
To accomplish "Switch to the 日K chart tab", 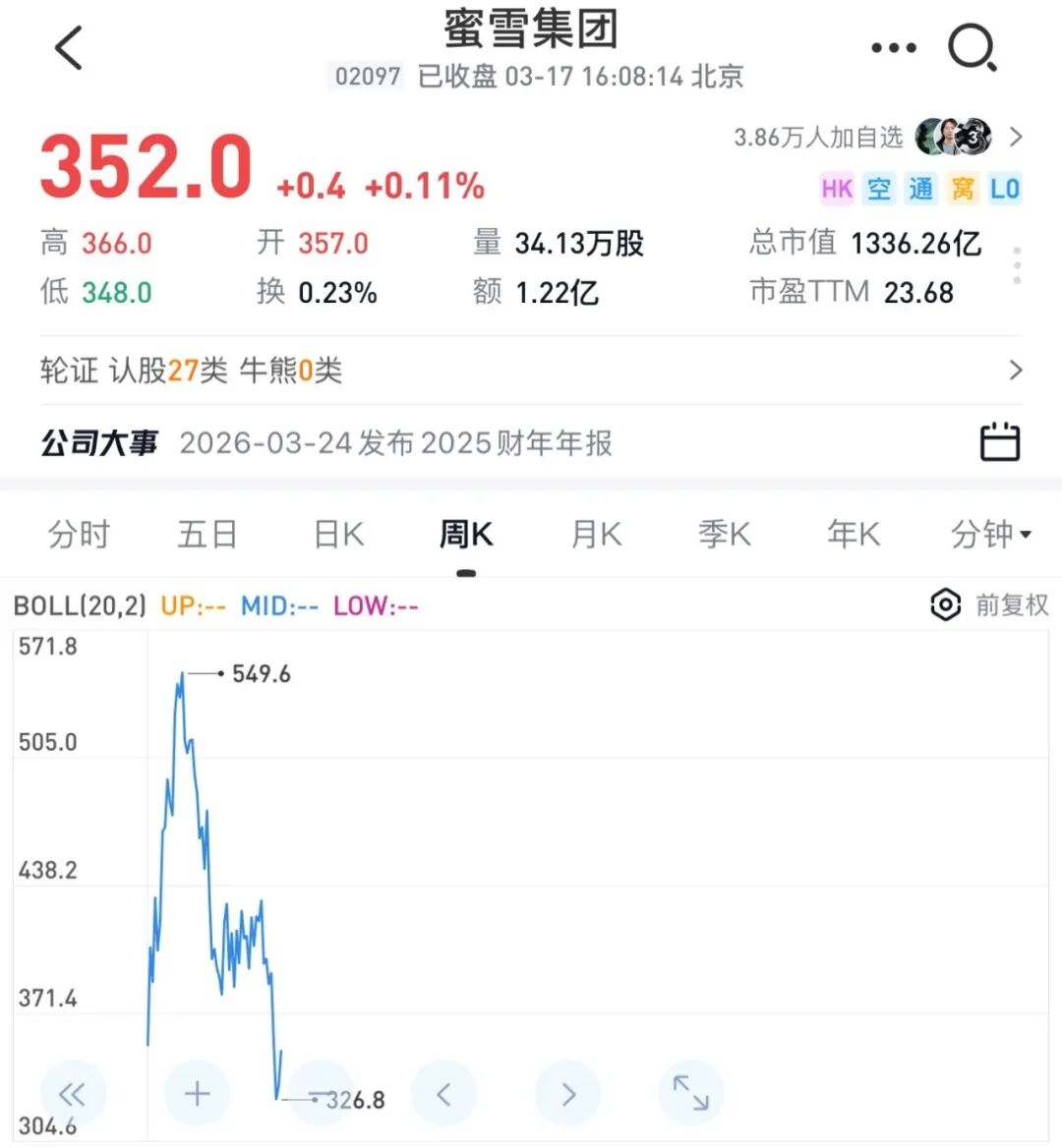I will 338,535.
